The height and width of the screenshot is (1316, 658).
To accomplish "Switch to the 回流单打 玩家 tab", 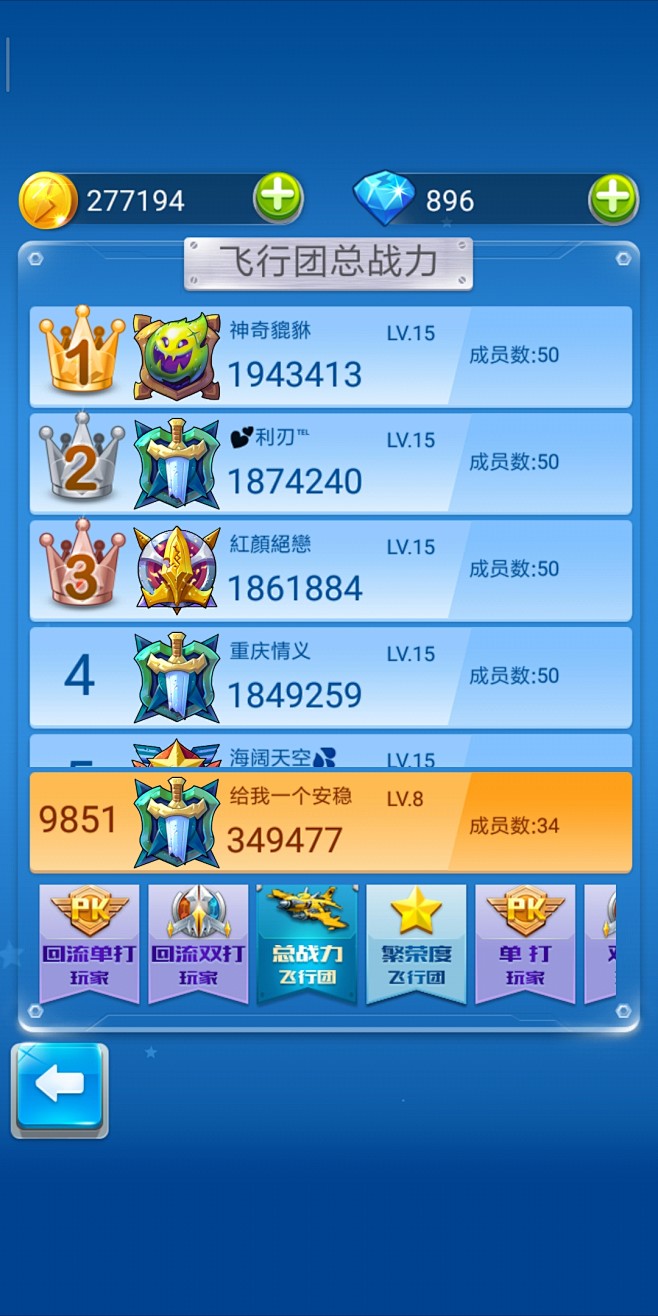I will click(89, 943).
